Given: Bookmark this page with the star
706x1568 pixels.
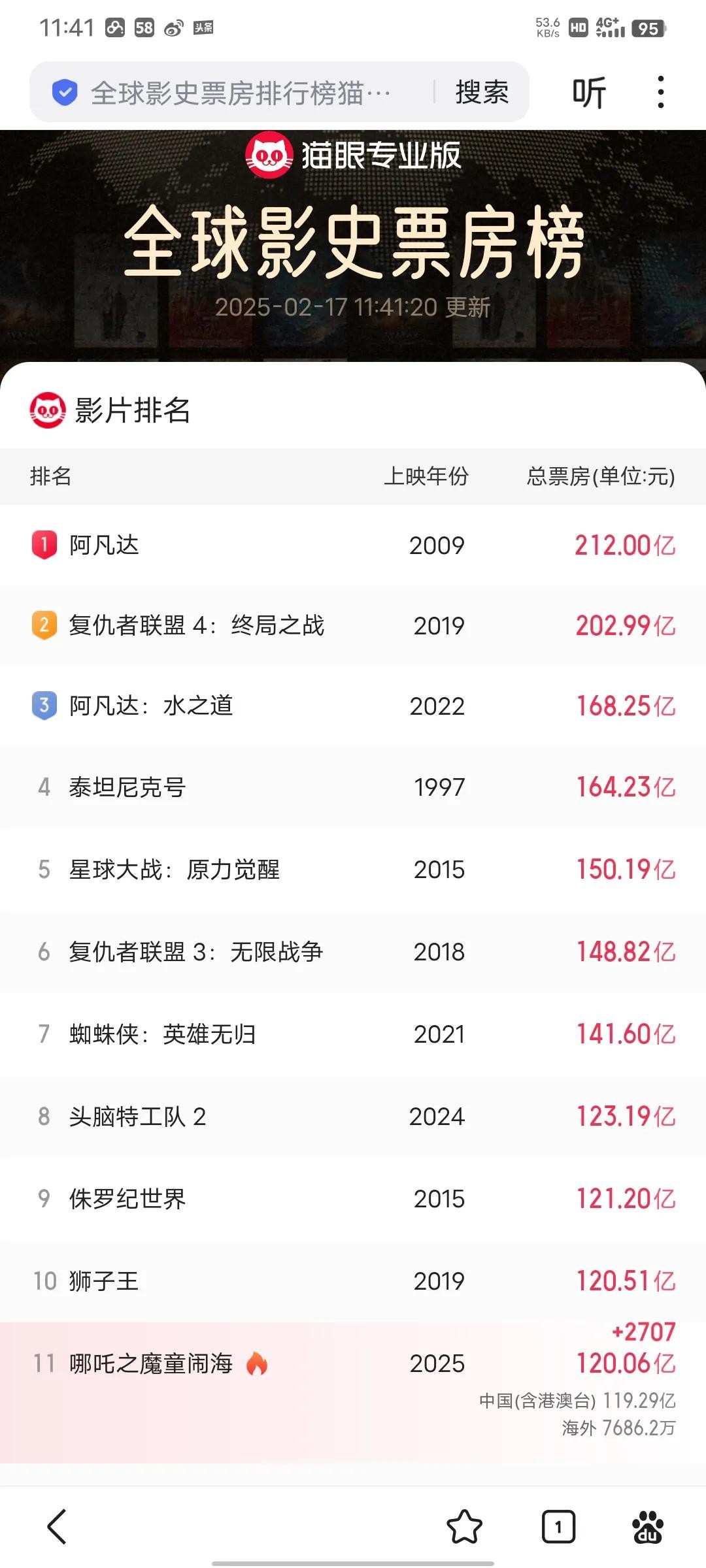Looking at the screenshot, I should point(464,1527).
